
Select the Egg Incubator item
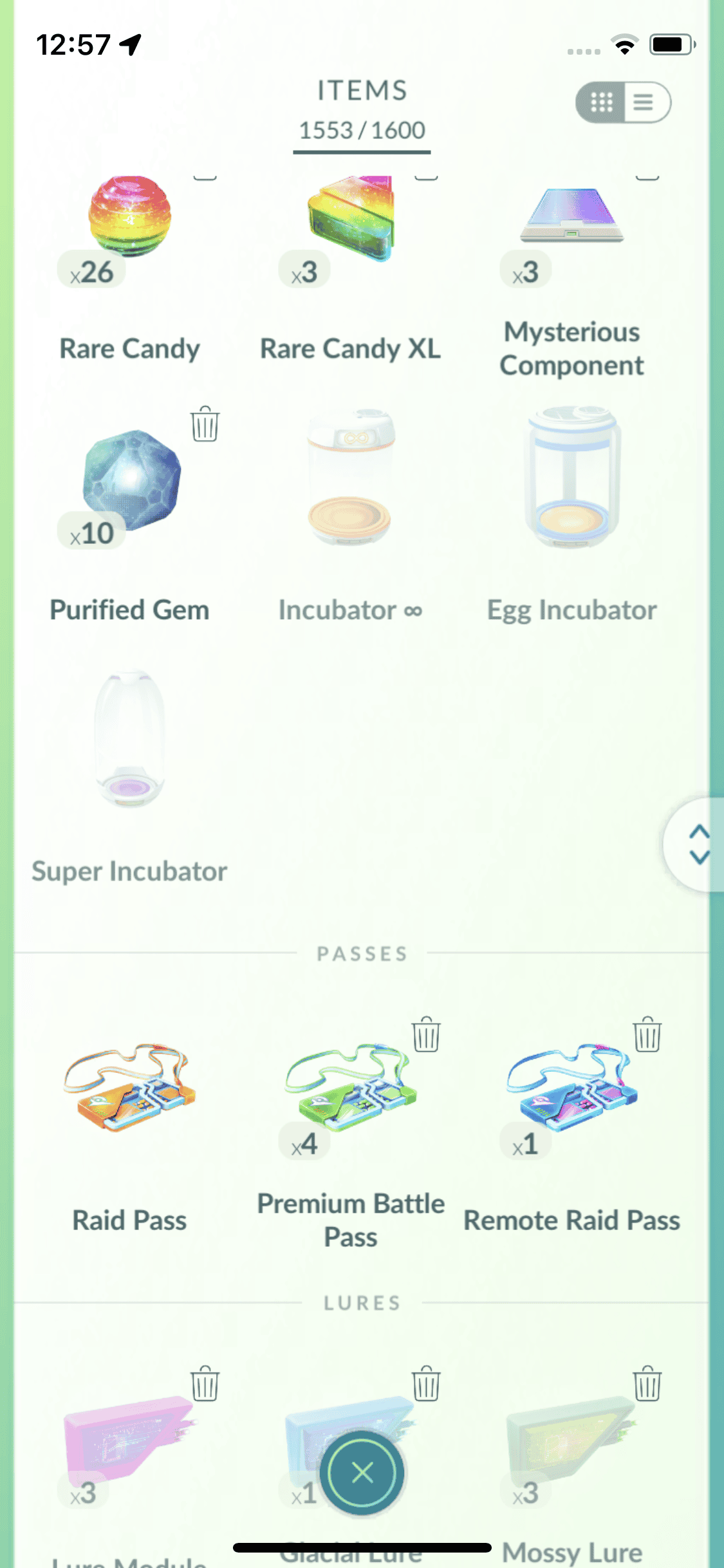pyautogui.click(x=571, y=480)
